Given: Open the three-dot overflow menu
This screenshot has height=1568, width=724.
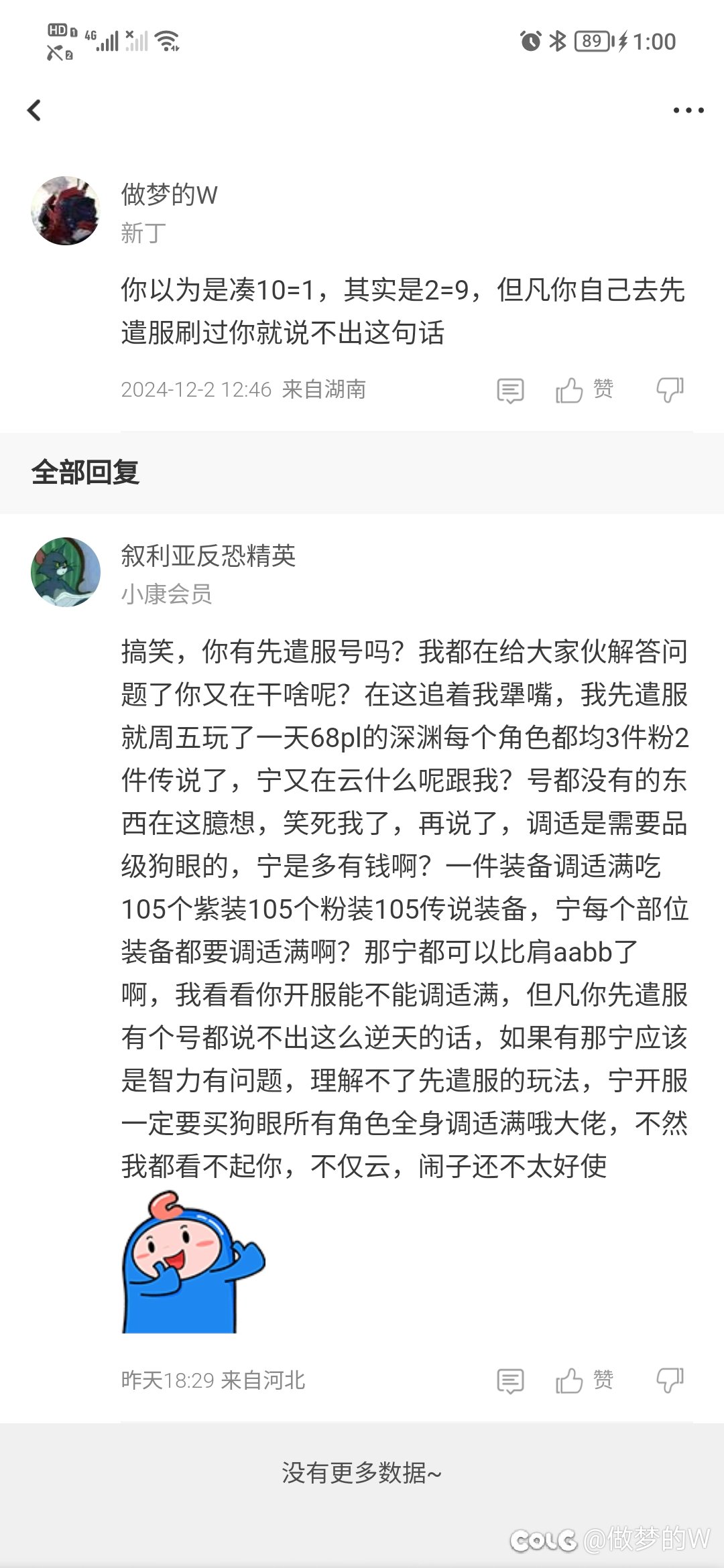Looking at the screenshot, I should [688, 111].
